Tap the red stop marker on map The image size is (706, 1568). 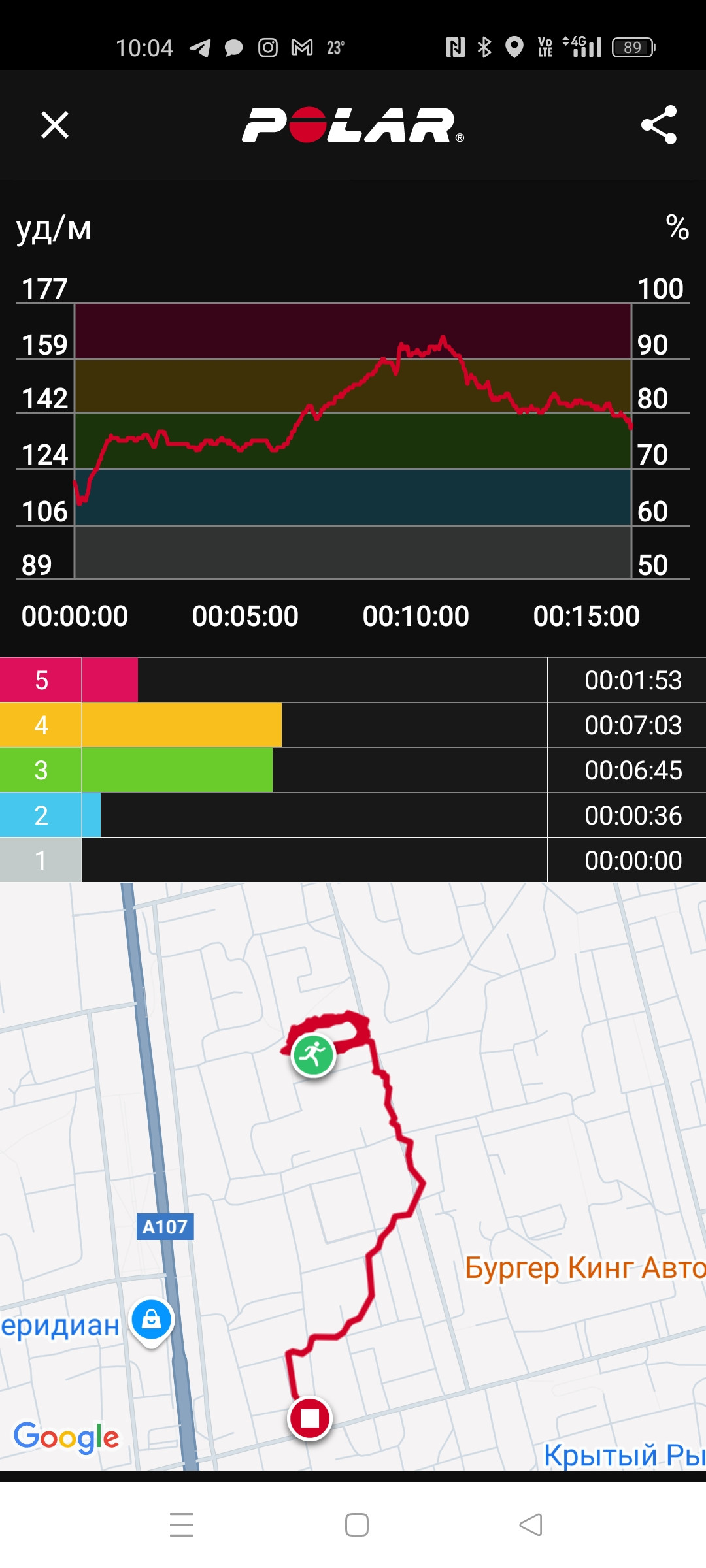309,1418
